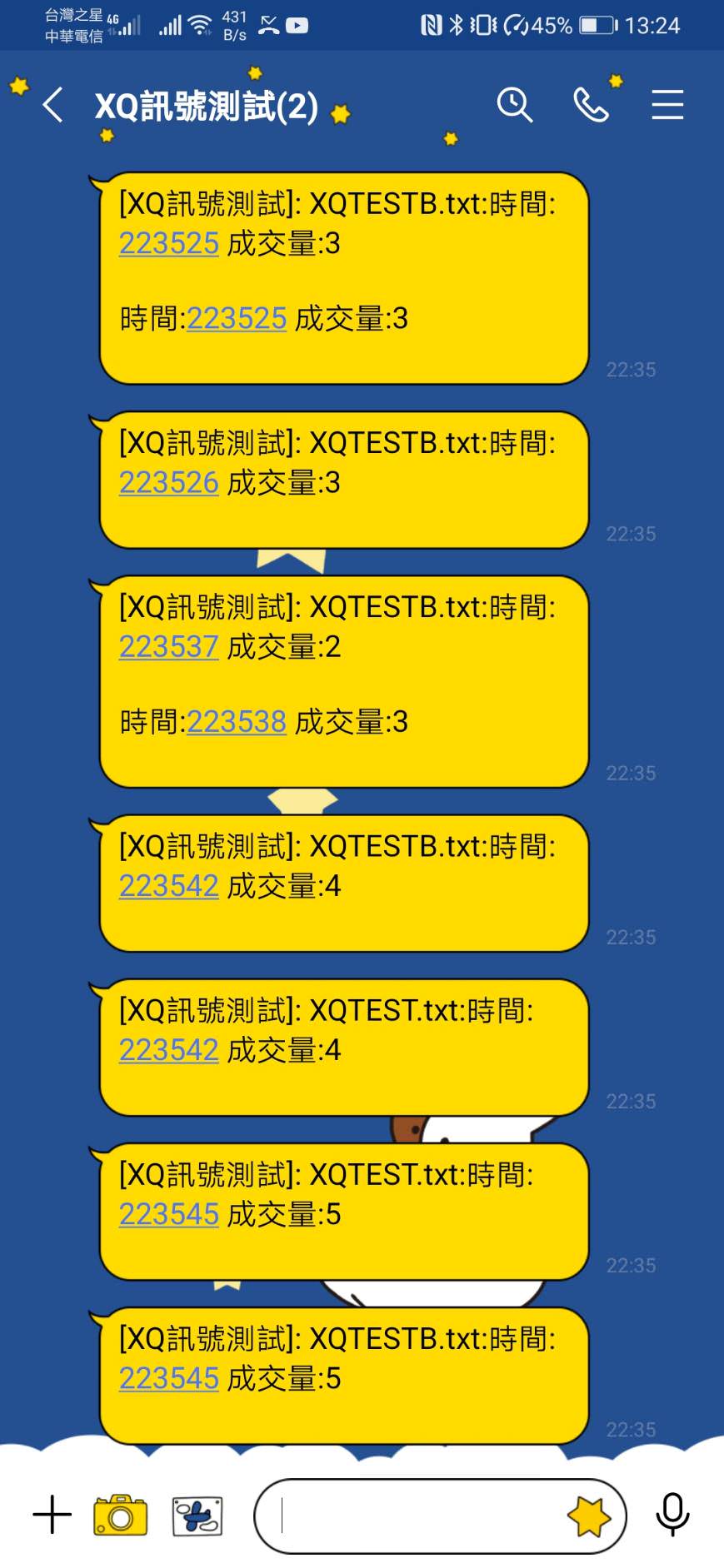
Task: Go back from XQ訊號測試 chat
Action: click(52, 106)
